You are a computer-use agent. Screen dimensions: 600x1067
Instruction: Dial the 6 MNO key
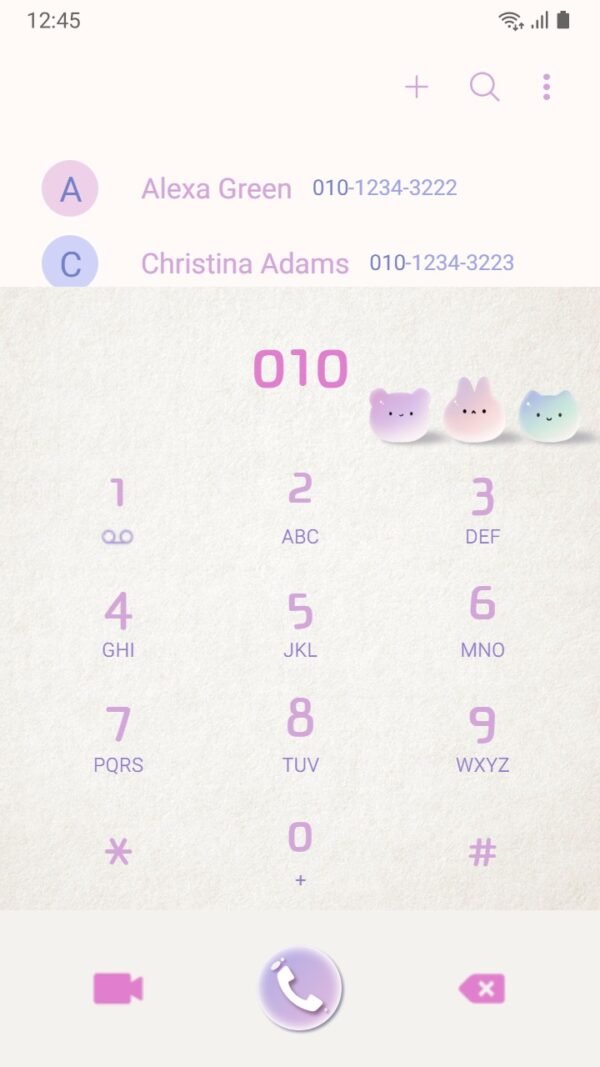(482, 620)
